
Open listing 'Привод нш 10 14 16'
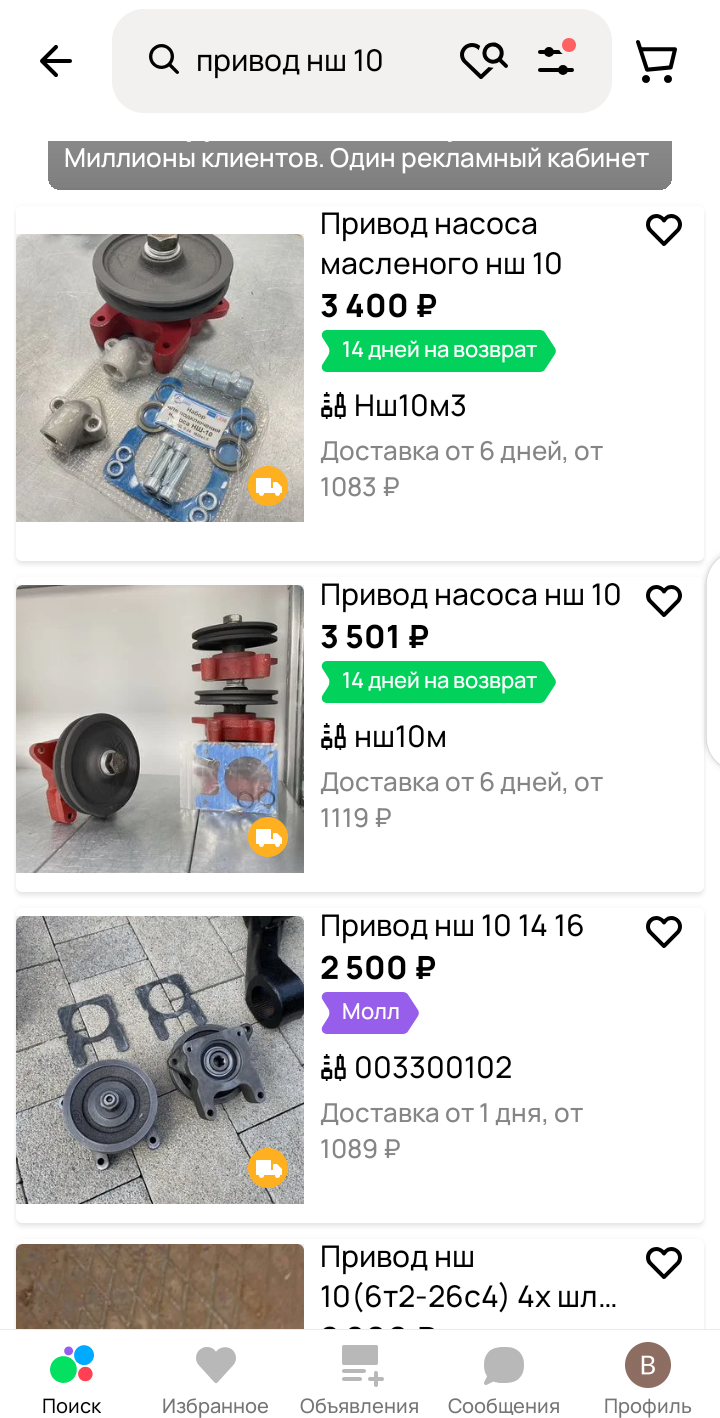pos(451,927)
